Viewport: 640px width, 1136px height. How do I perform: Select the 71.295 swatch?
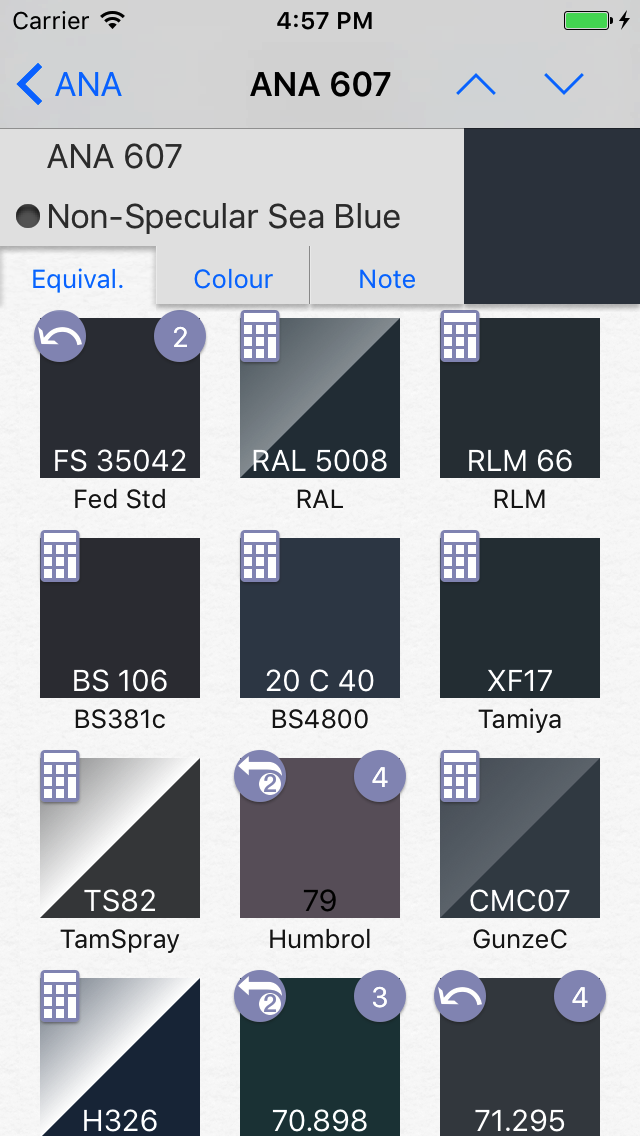(x=520, y=1058)
